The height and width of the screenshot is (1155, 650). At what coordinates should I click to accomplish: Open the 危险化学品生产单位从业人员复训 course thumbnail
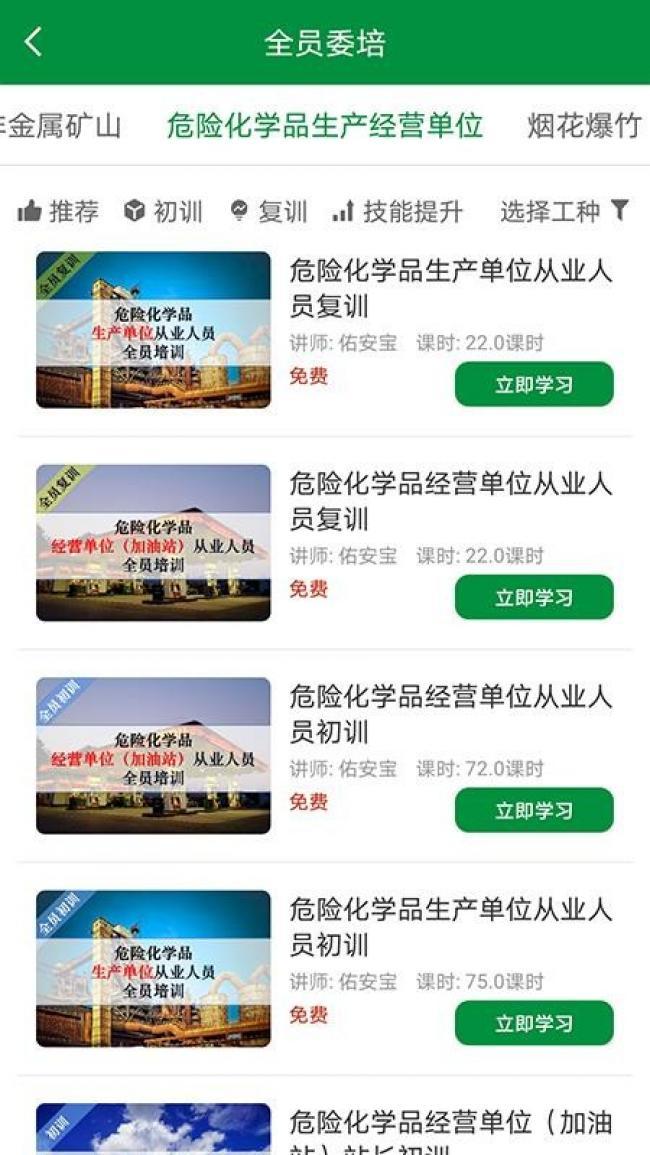click(x=153, y=330)
